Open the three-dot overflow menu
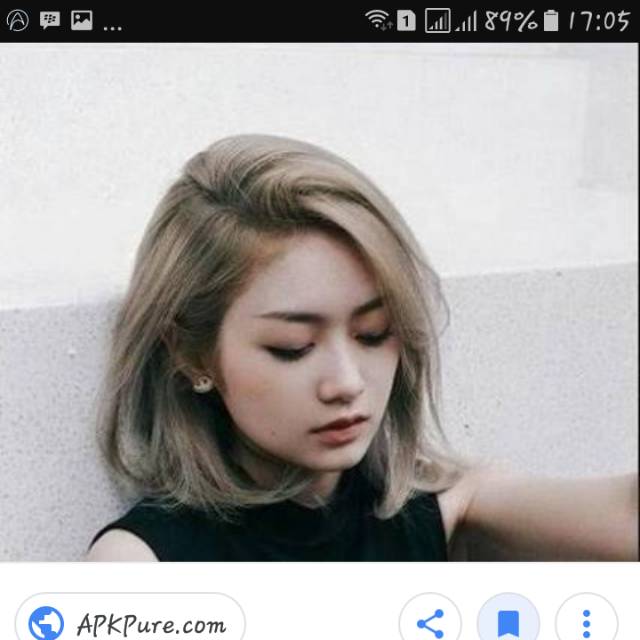Viewport: 640px width, 640px height. click(586, 624)
